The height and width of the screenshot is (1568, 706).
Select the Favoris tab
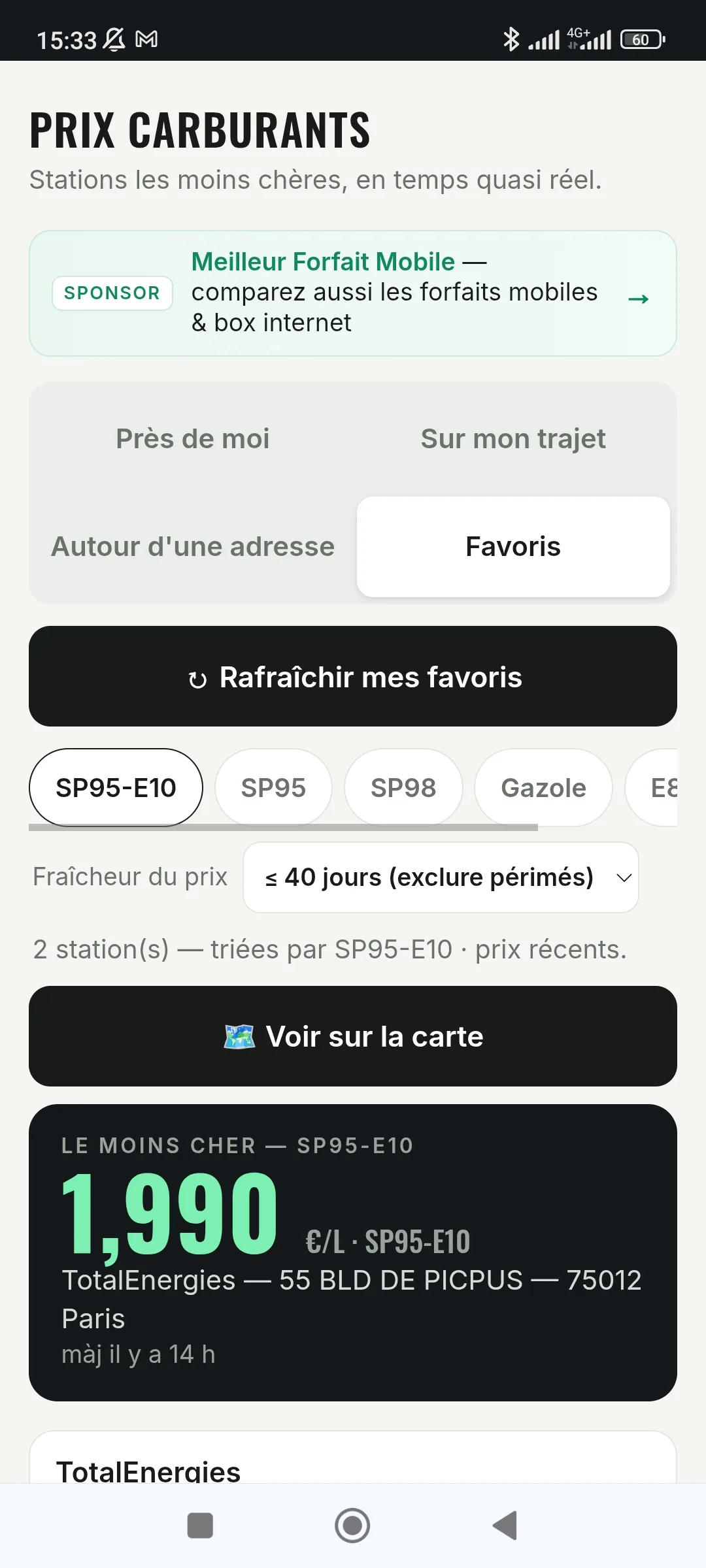[x=513, y=547]
